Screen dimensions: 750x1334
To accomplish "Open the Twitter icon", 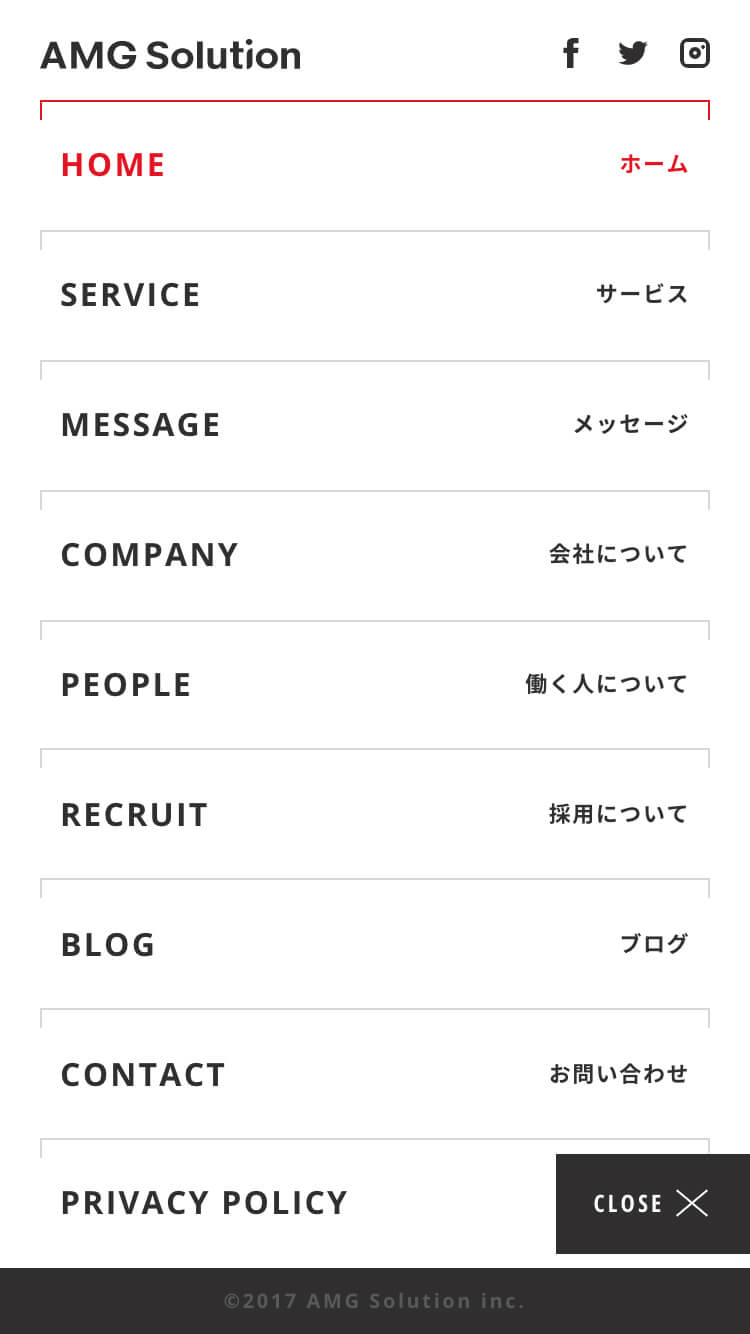I will click(x=632, y=53).
